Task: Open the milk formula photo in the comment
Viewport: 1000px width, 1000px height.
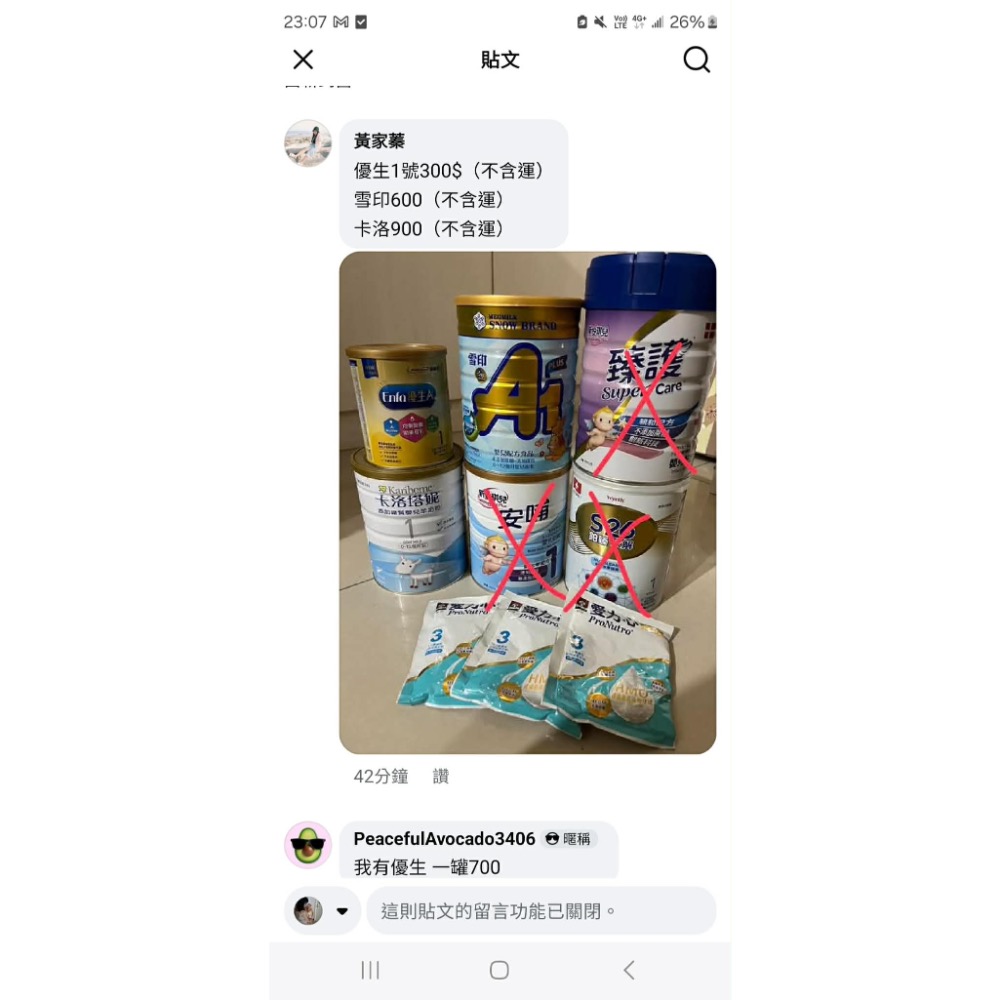Action: (x=527, y=502)
